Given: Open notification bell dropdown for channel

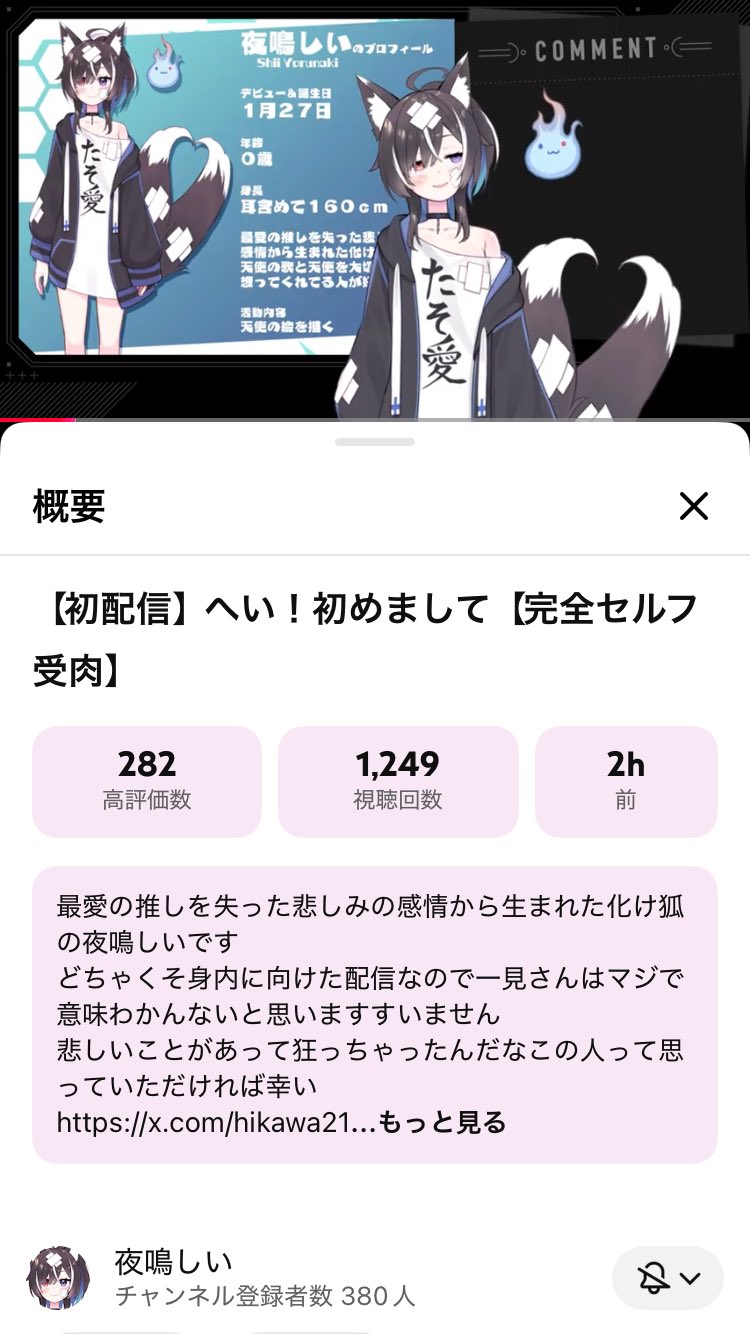Looking at the screenshot, I should [667, 1277].
